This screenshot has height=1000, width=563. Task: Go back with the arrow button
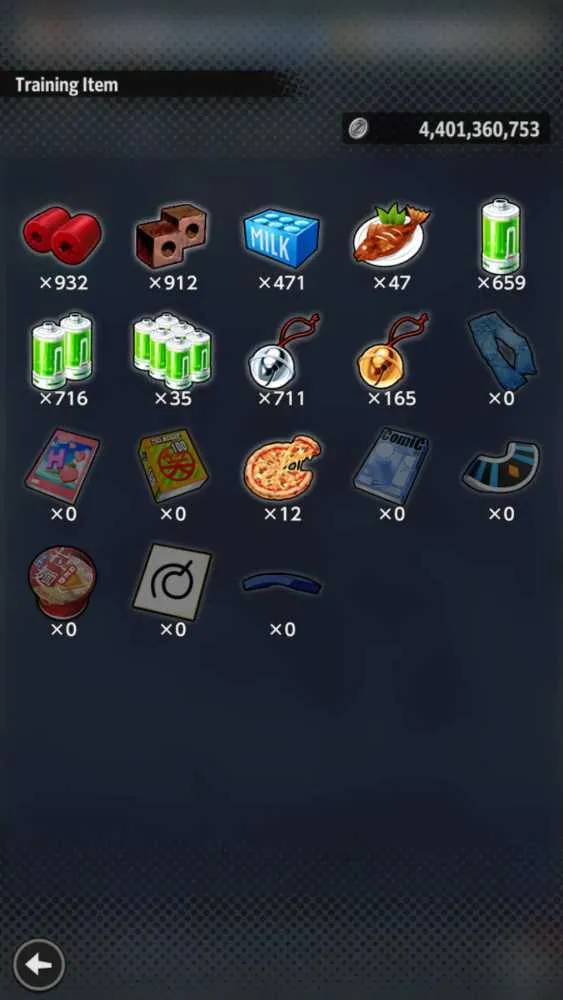click(39, 965)
